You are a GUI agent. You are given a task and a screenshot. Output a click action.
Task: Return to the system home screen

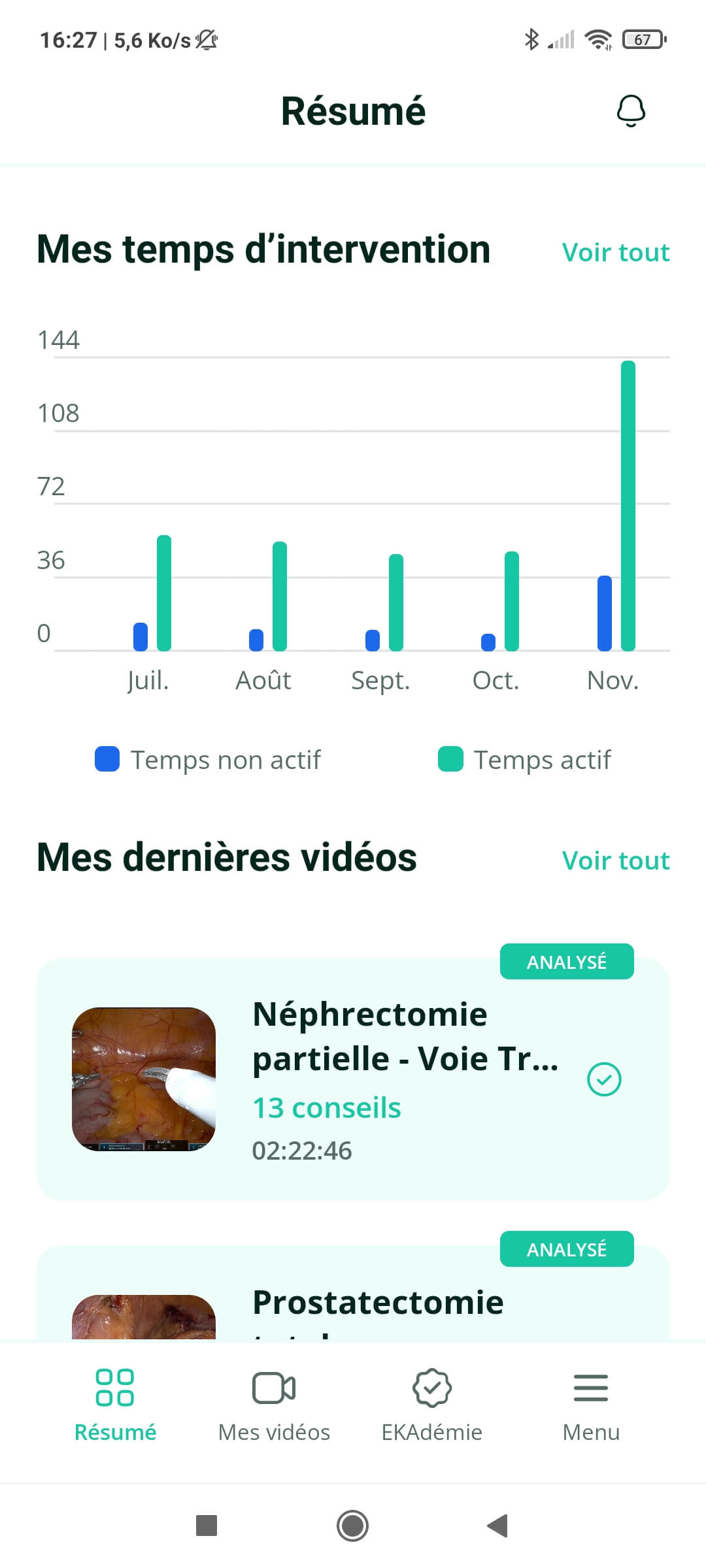tap(353, 1526)
